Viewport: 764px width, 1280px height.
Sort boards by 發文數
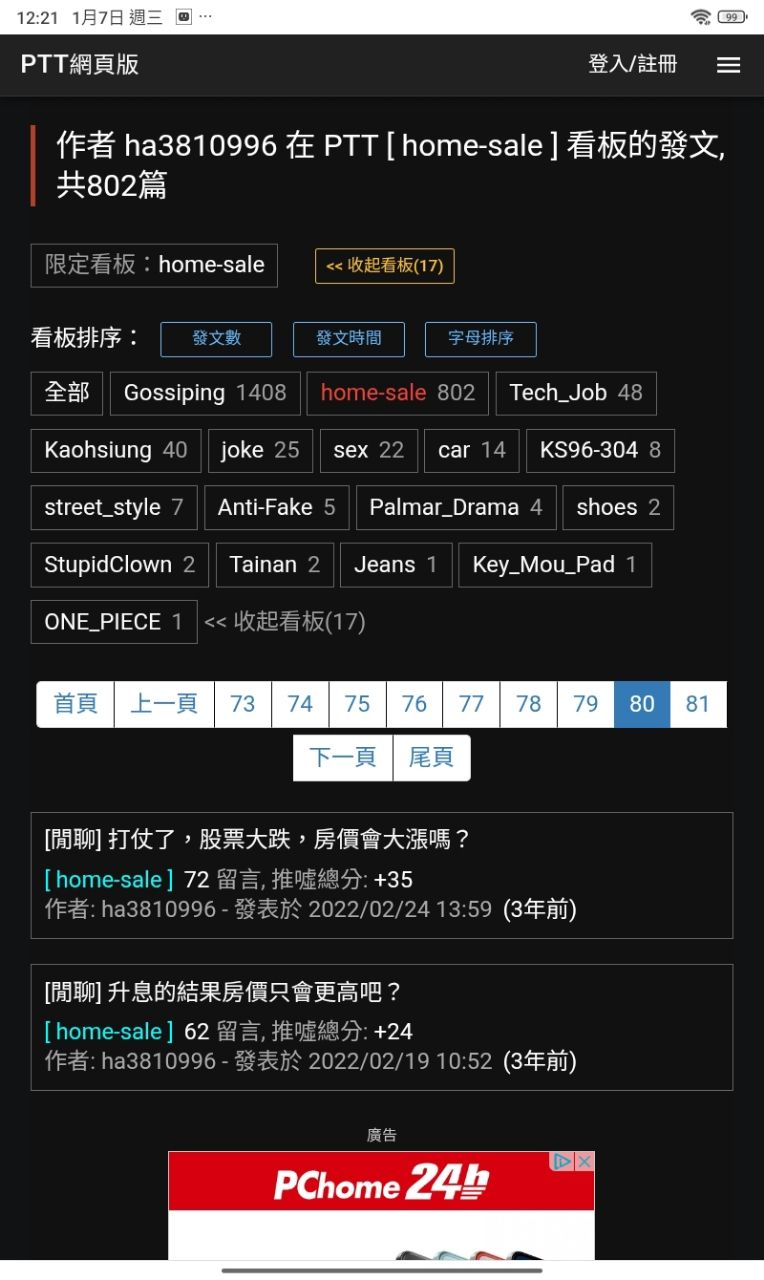(216, 339)
